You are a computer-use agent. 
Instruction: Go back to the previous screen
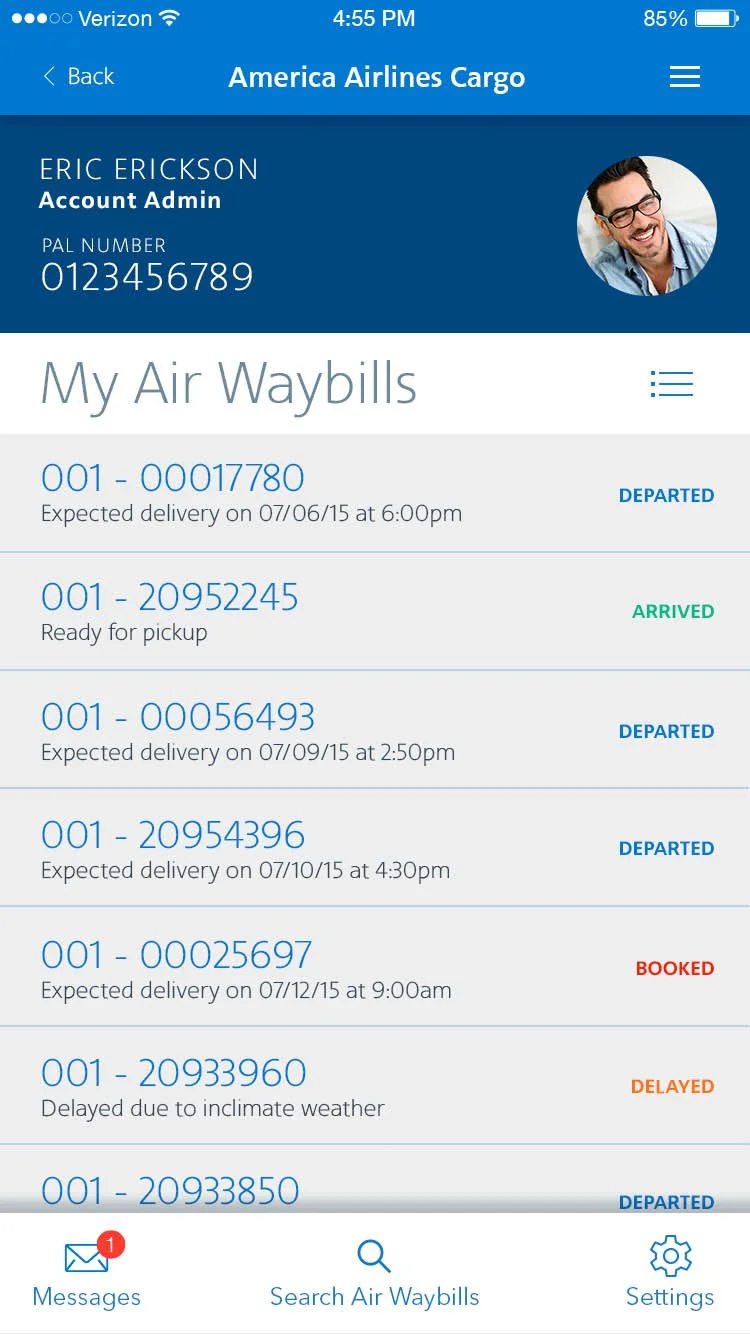[x=78, y=77]
